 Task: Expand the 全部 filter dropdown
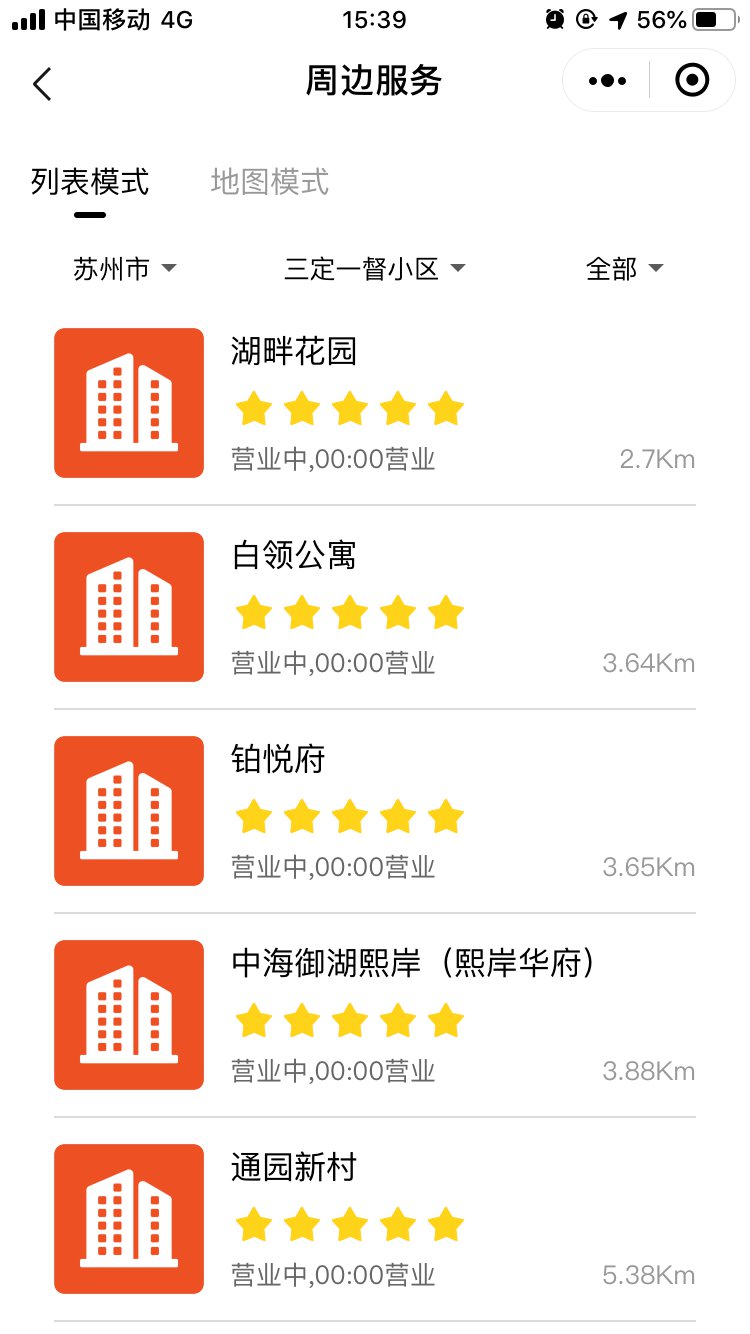point(625,269)
